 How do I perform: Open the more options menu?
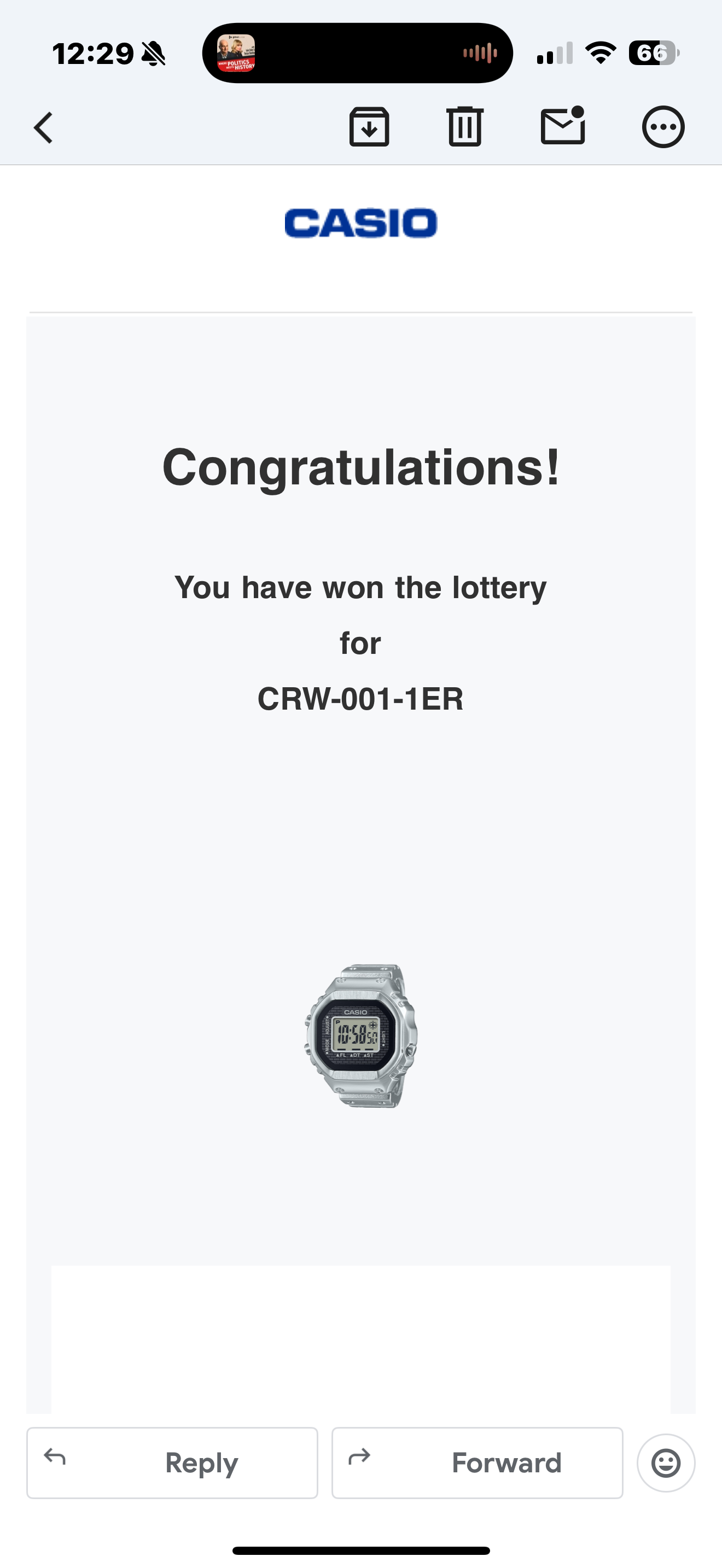663,127
